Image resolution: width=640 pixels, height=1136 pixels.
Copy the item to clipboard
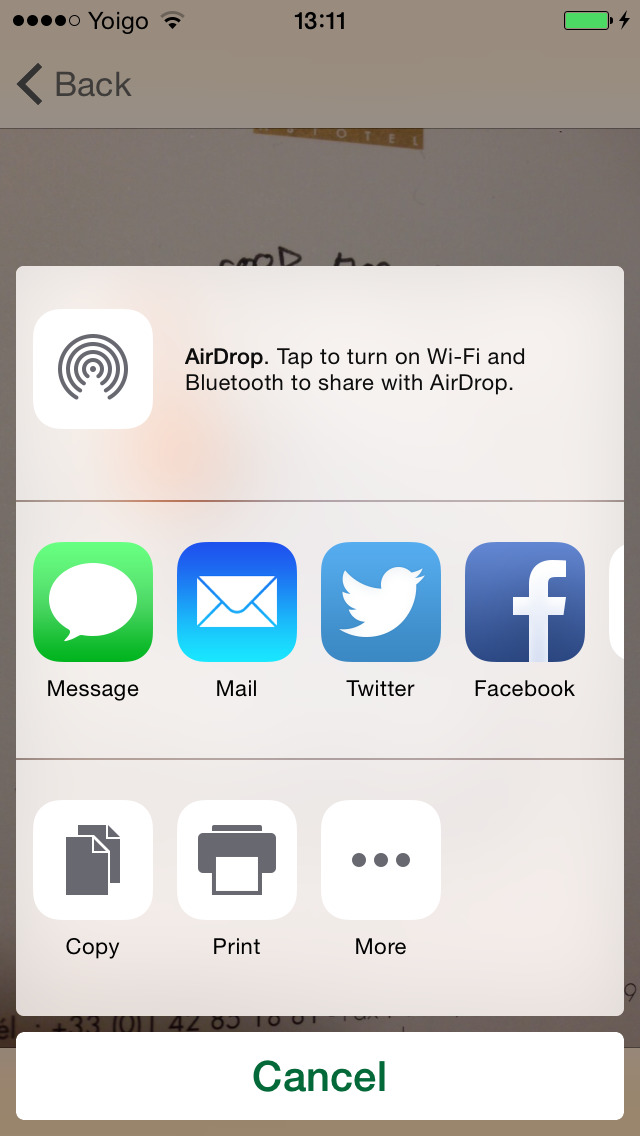click(93, 860)
